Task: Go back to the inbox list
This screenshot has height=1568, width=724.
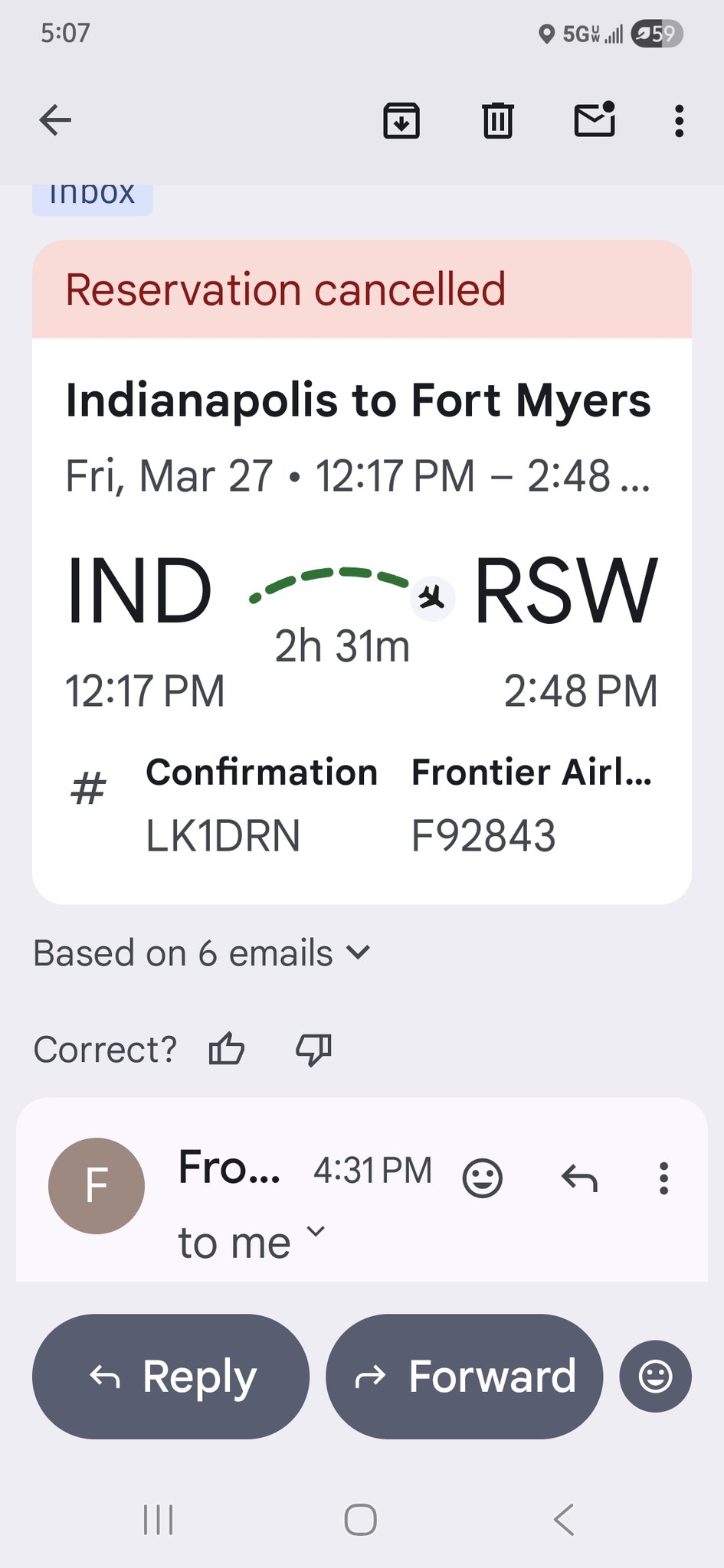Action: coord(55,120)
